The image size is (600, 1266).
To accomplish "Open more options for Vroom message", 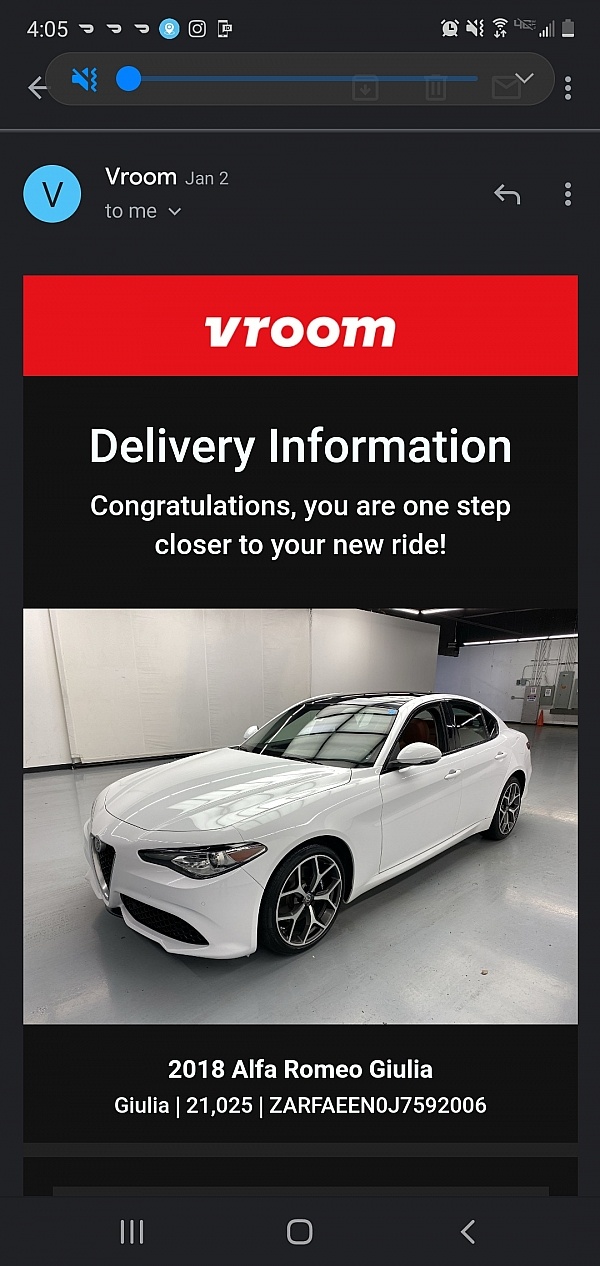I will point(567,194).
